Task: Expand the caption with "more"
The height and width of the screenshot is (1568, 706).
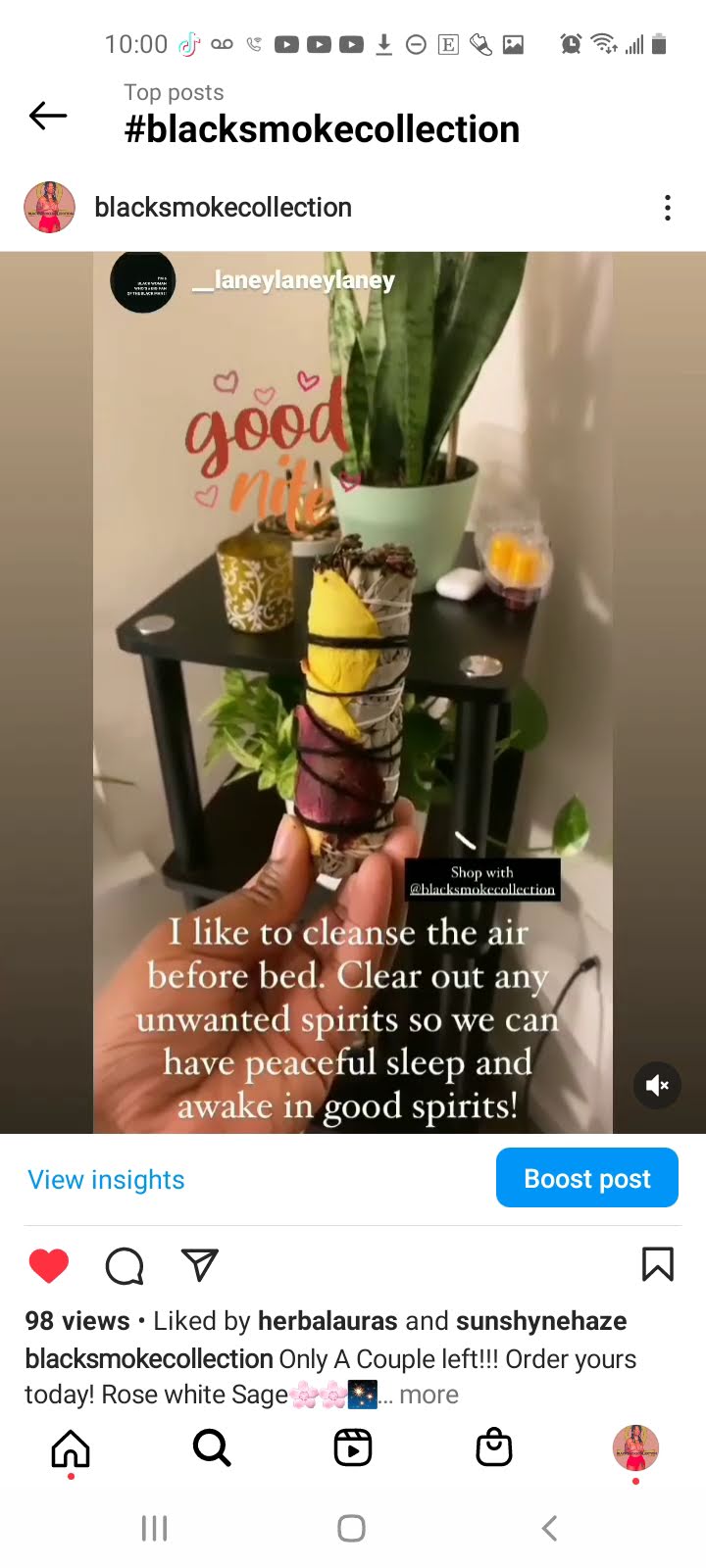Action: (429, 1395)
